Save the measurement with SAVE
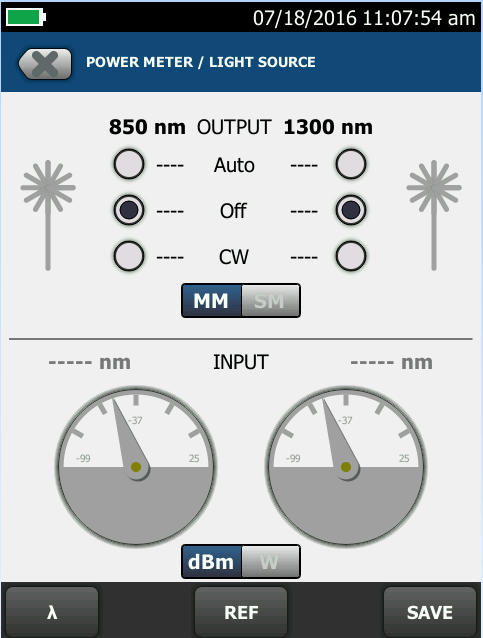The height and width of the screenshot is (638, 483). (x=430, y=612)
